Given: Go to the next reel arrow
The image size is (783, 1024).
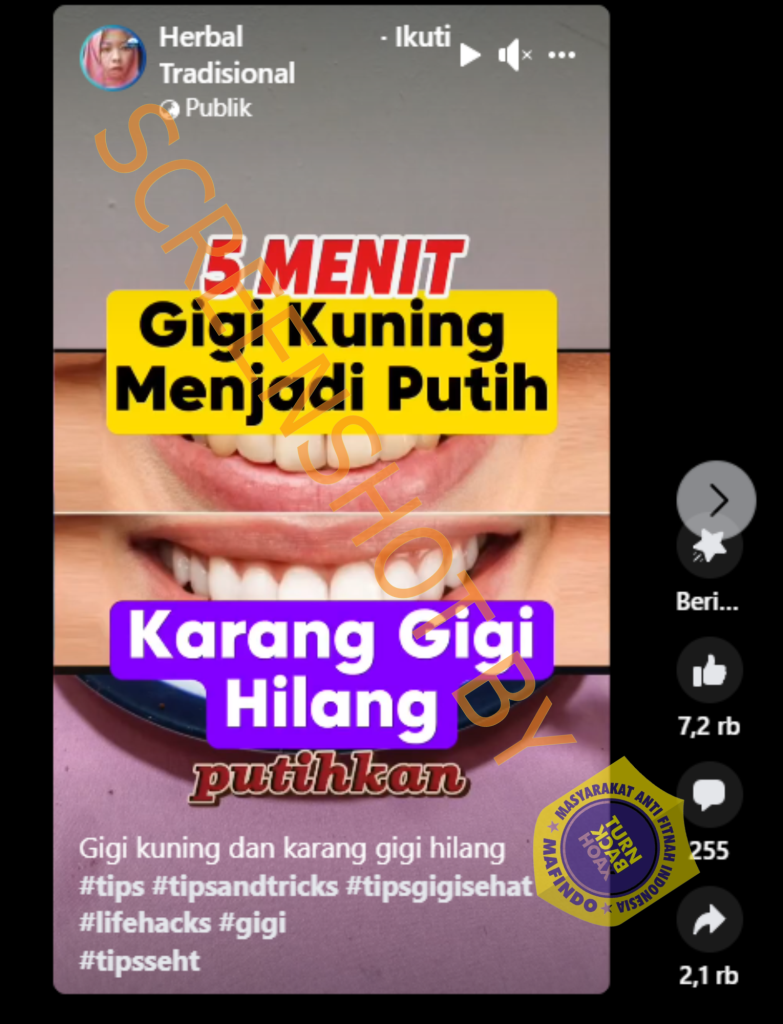Looking at the screenshot, I should coord(716,499).
